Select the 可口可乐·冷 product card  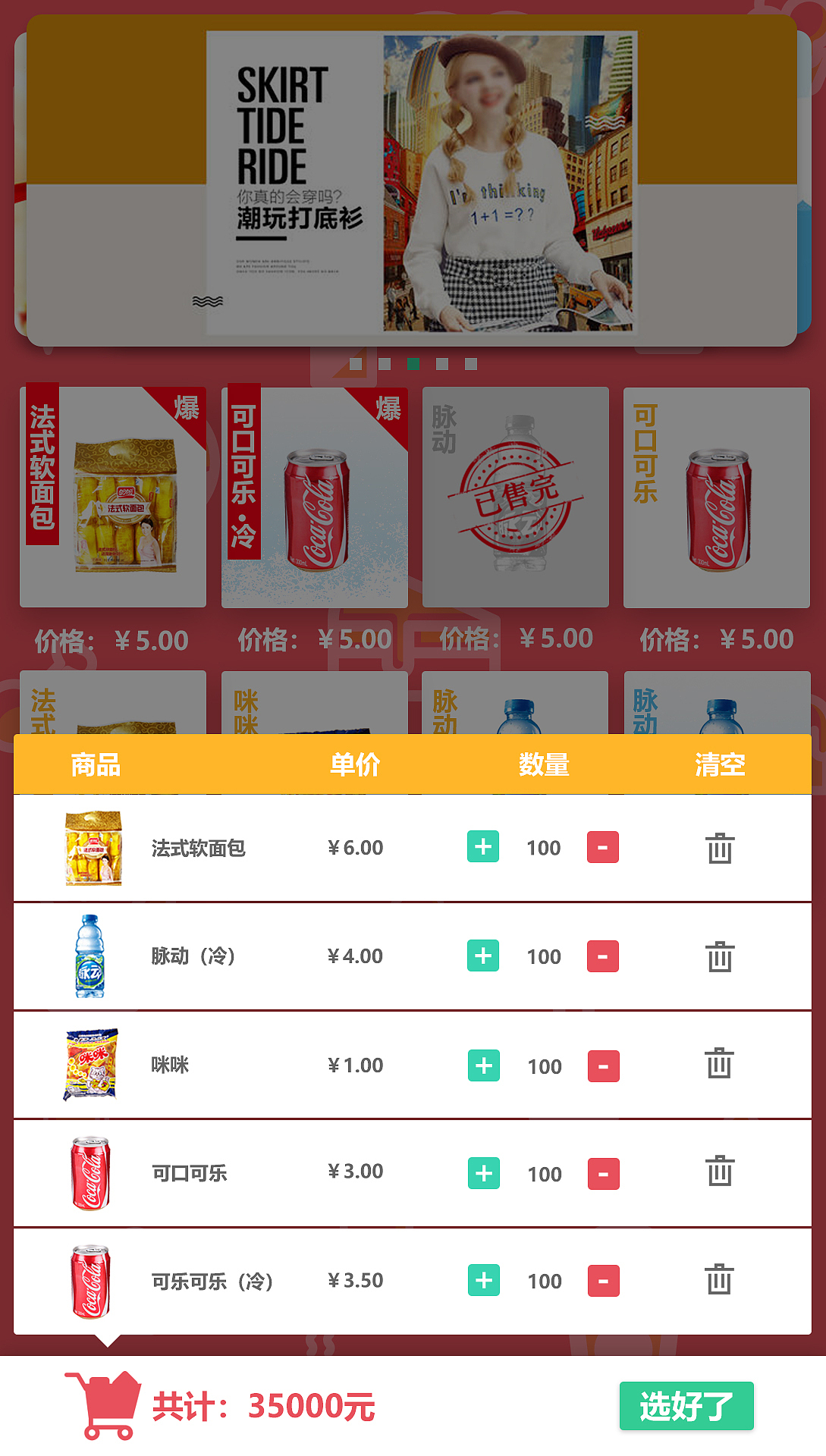(x=314, y=497)
